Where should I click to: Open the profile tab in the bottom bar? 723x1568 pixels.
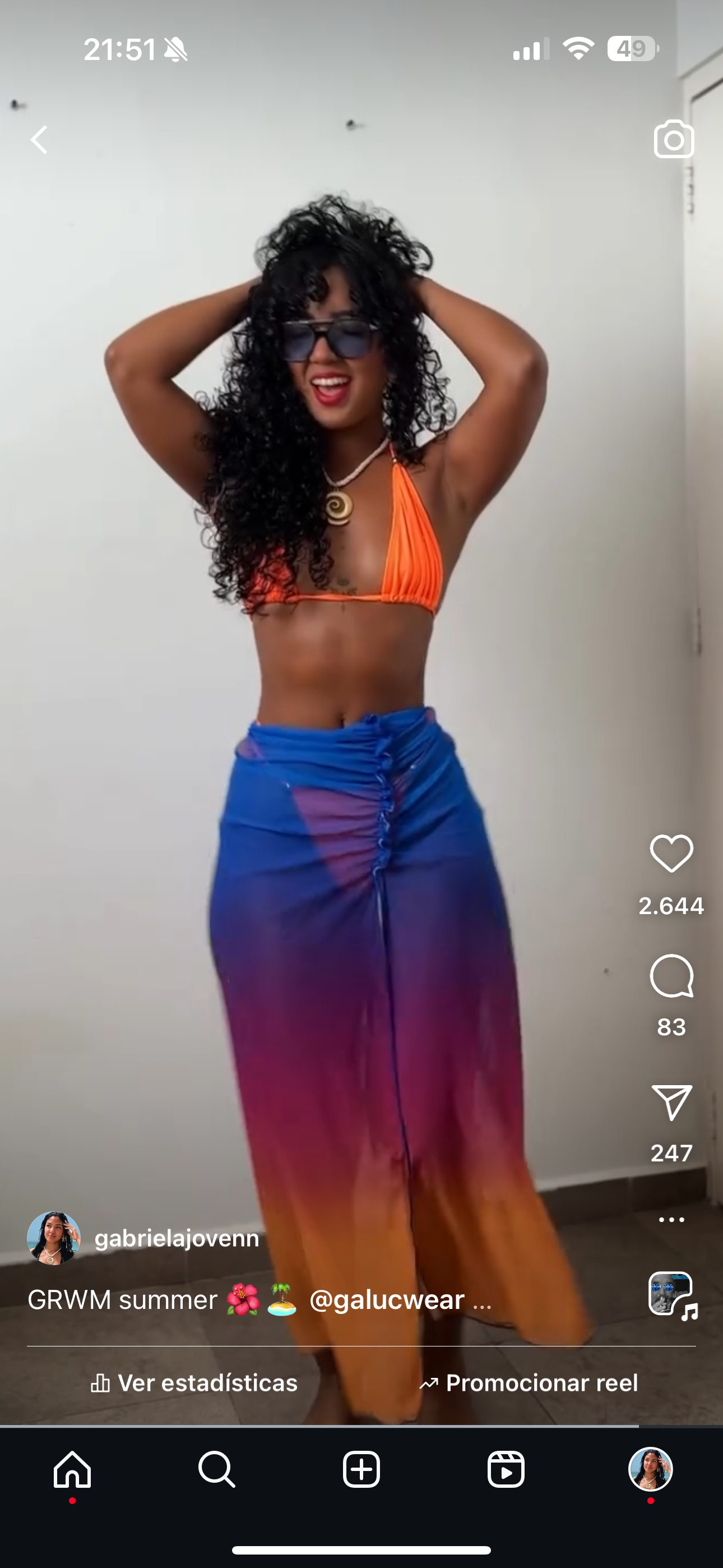pyautogui.click(x=650, y=1469)
